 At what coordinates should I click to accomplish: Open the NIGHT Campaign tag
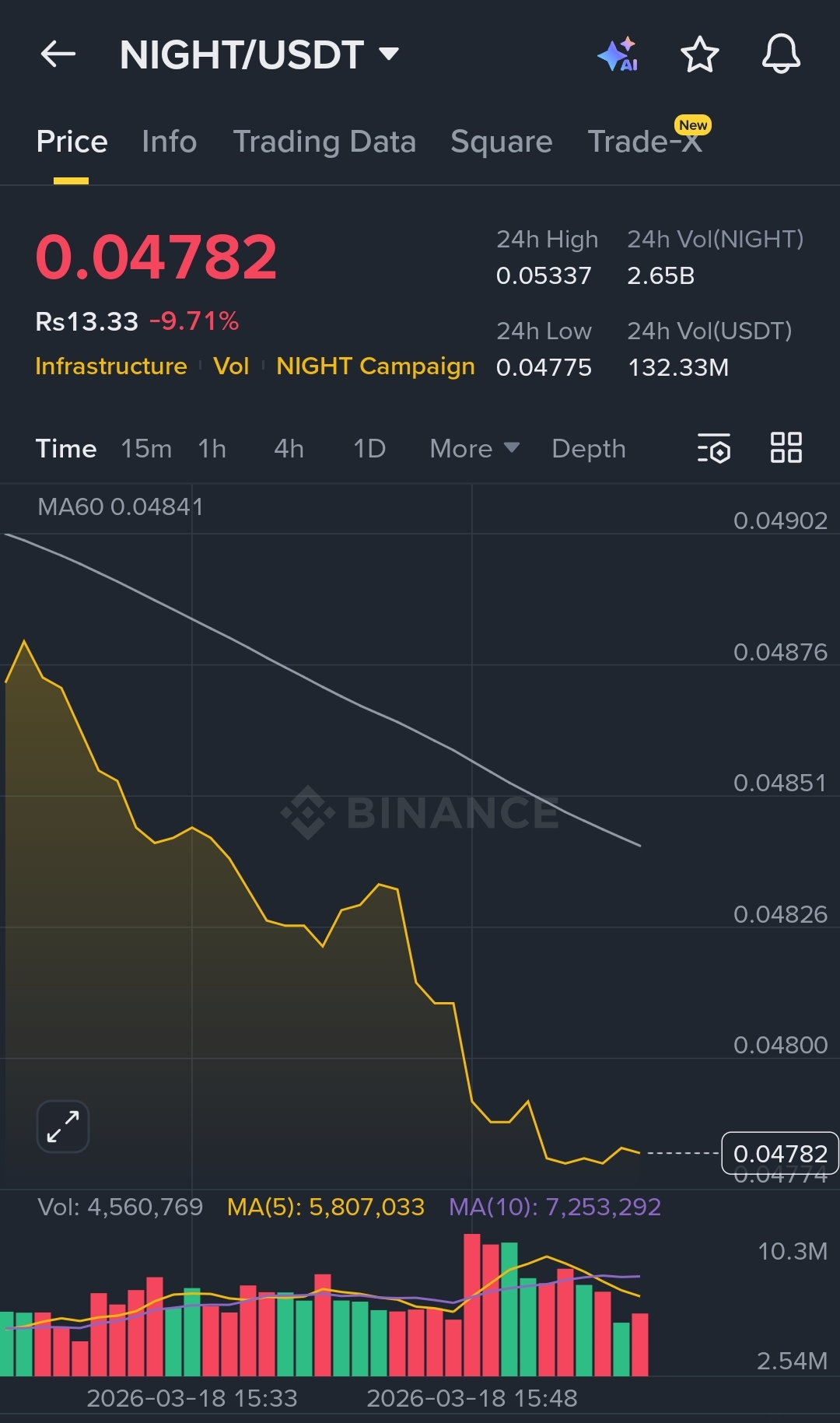click(x=375, y=366)
